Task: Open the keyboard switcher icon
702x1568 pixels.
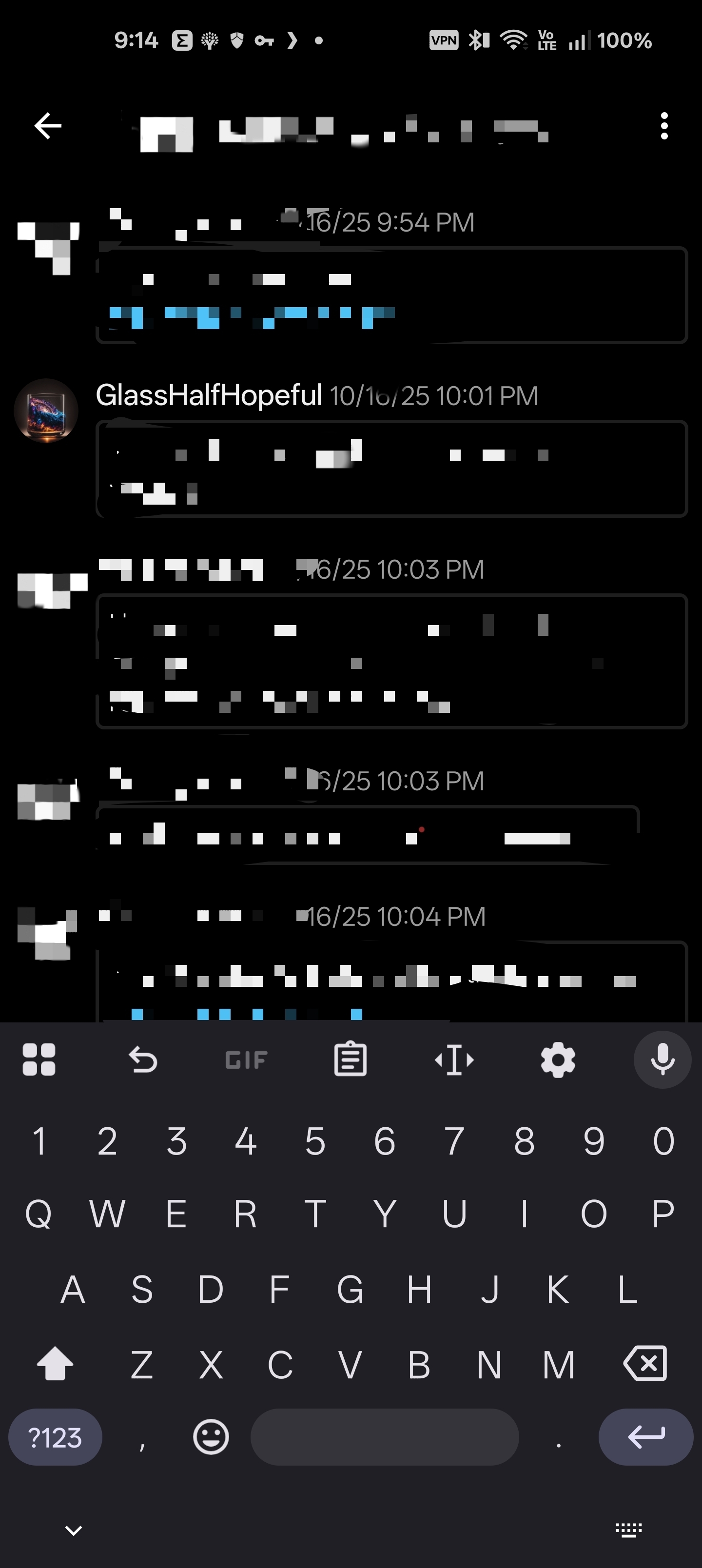Action: pos(628,1530)
